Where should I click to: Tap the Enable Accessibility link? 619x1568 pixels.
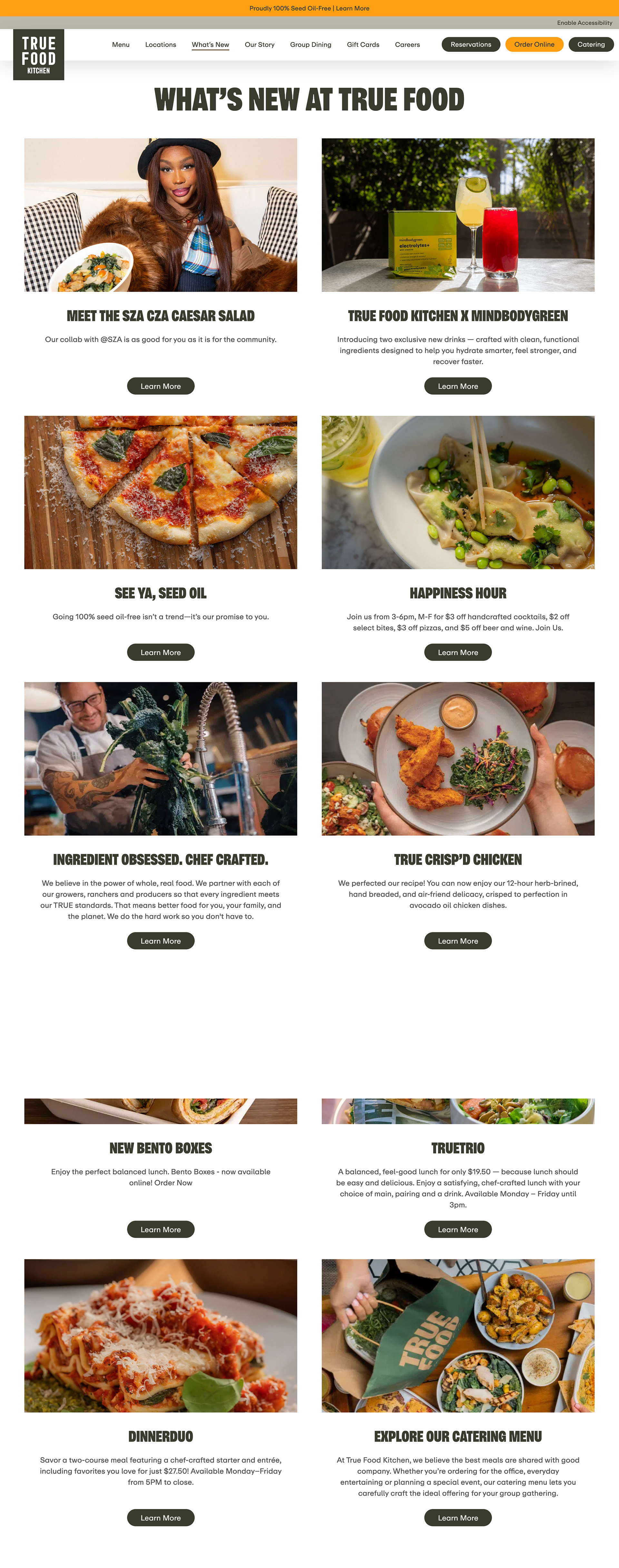[584, 23]
